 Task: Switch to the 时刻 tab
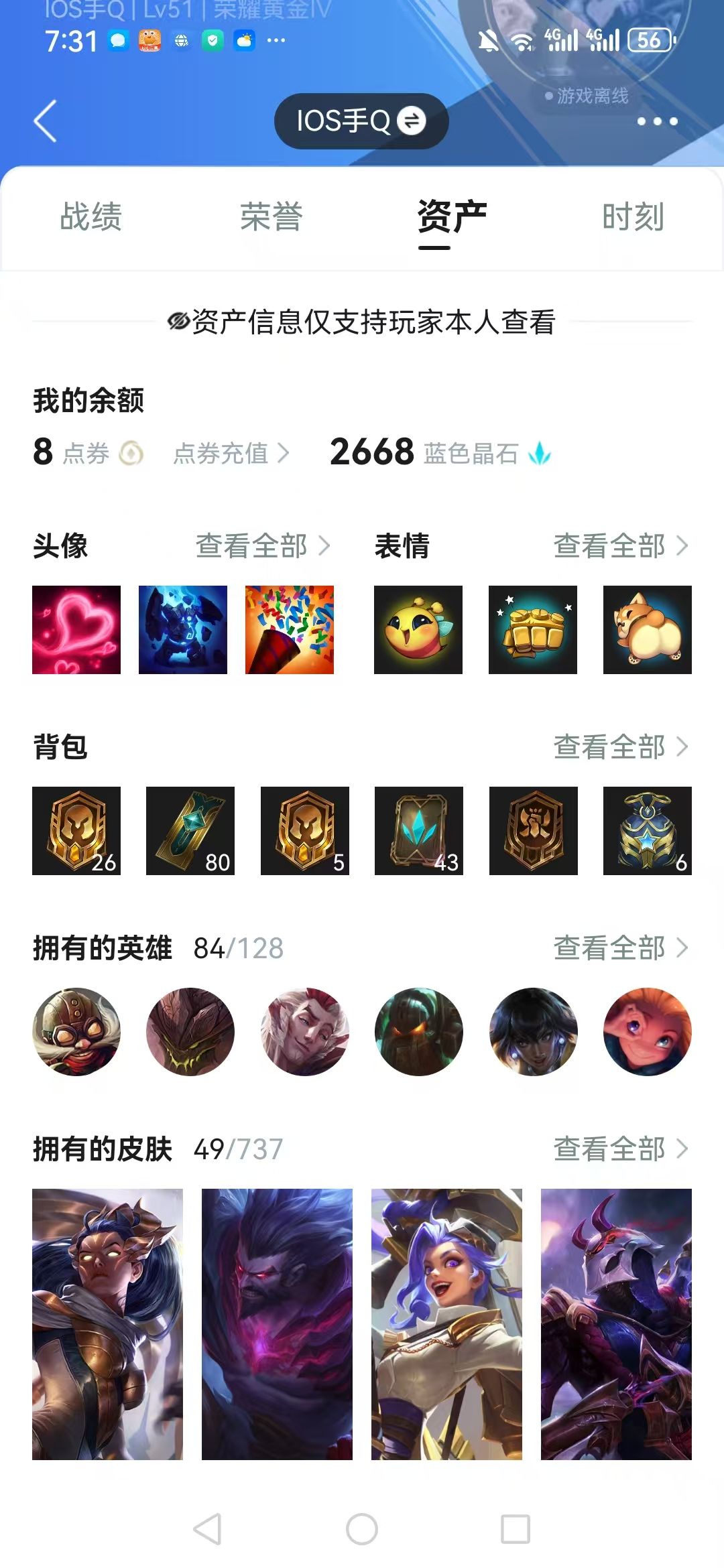point(633,216)
